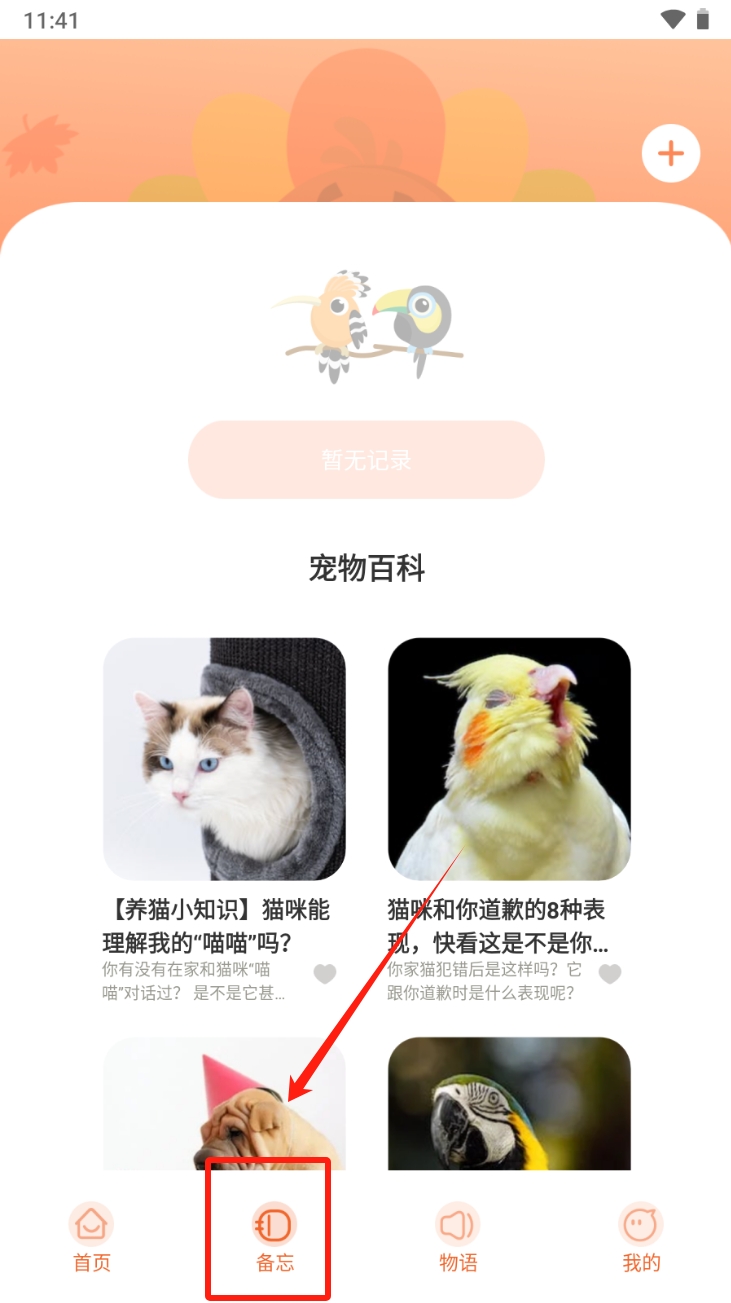Go to the 物语 tab

[458, 1237]
